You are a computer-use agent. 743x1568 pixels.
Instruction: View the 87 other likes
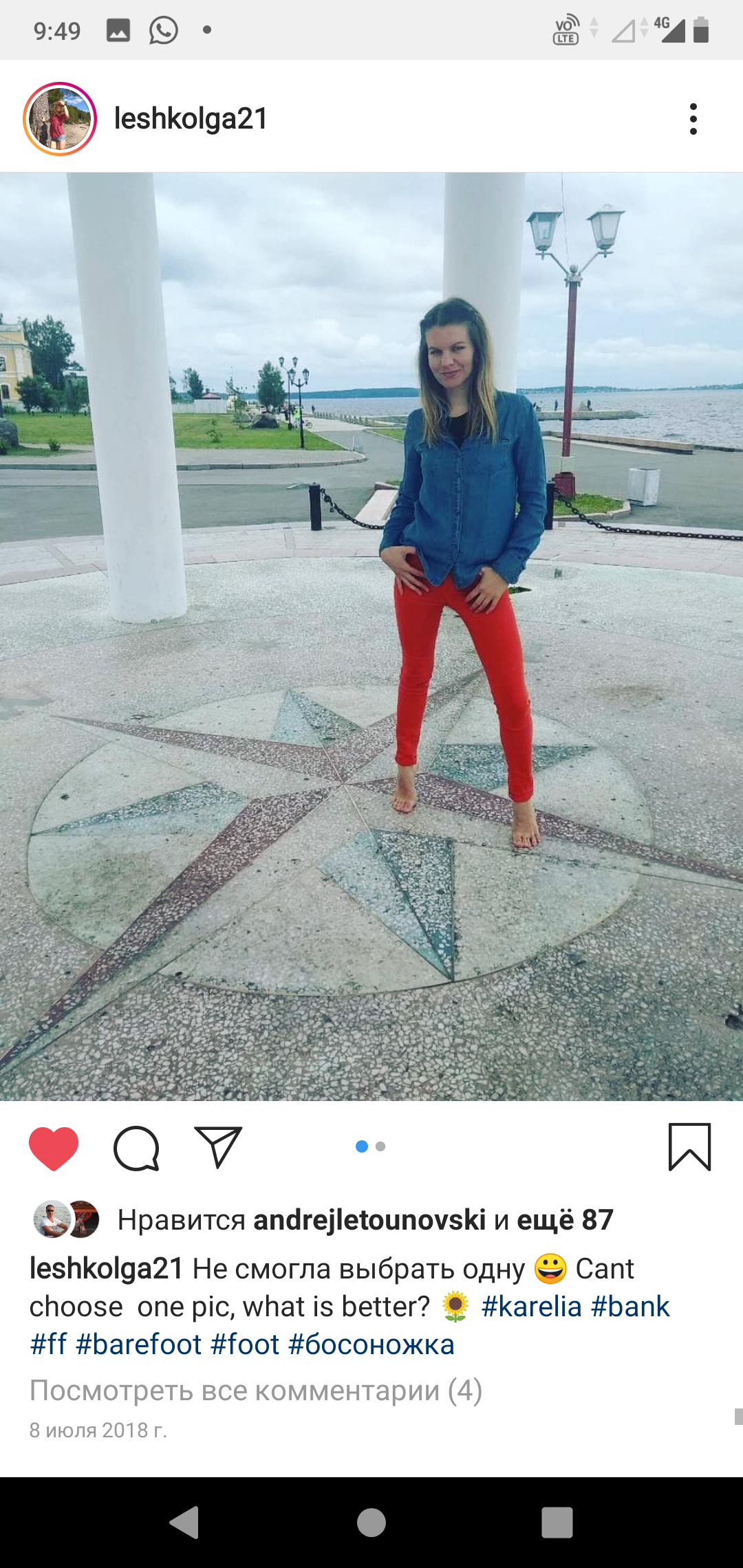565,1220
